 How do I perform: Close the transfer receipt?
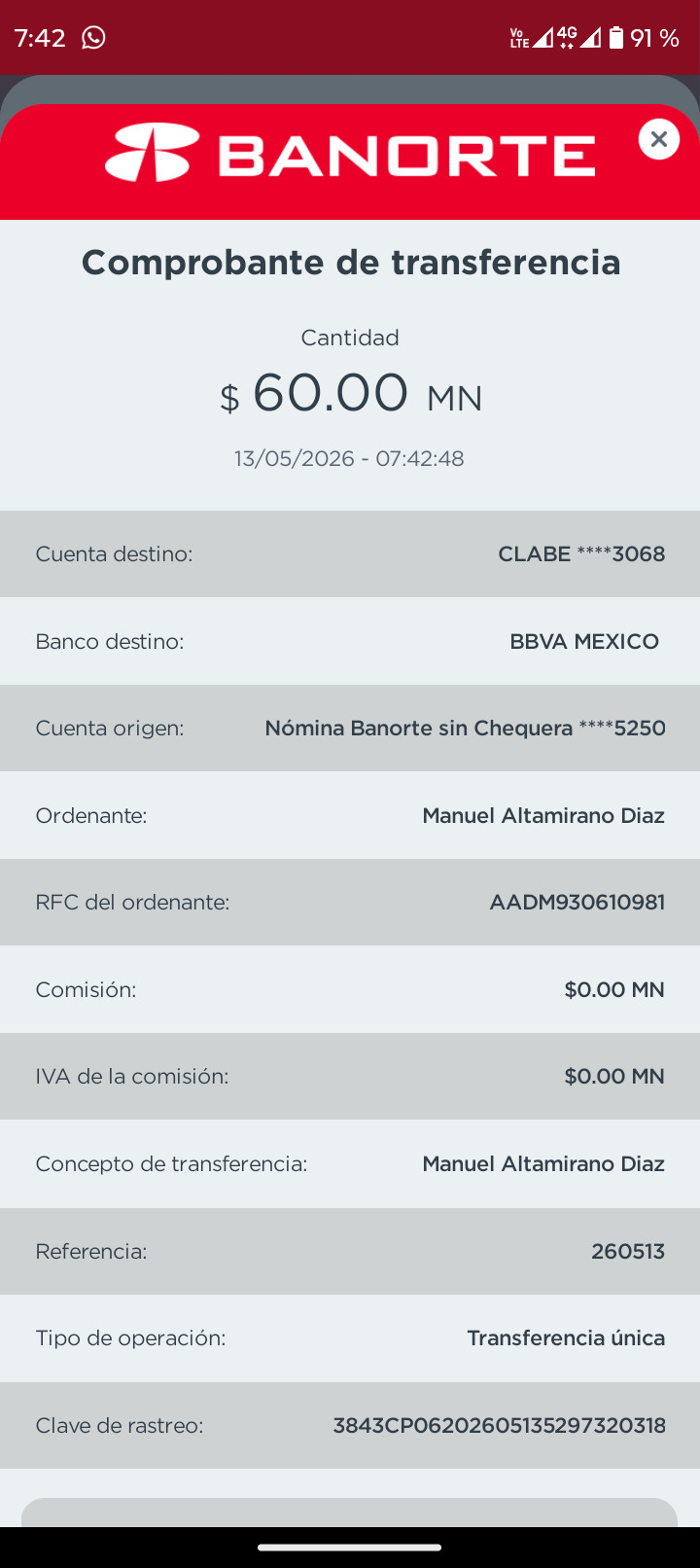[x=659, y=139]
